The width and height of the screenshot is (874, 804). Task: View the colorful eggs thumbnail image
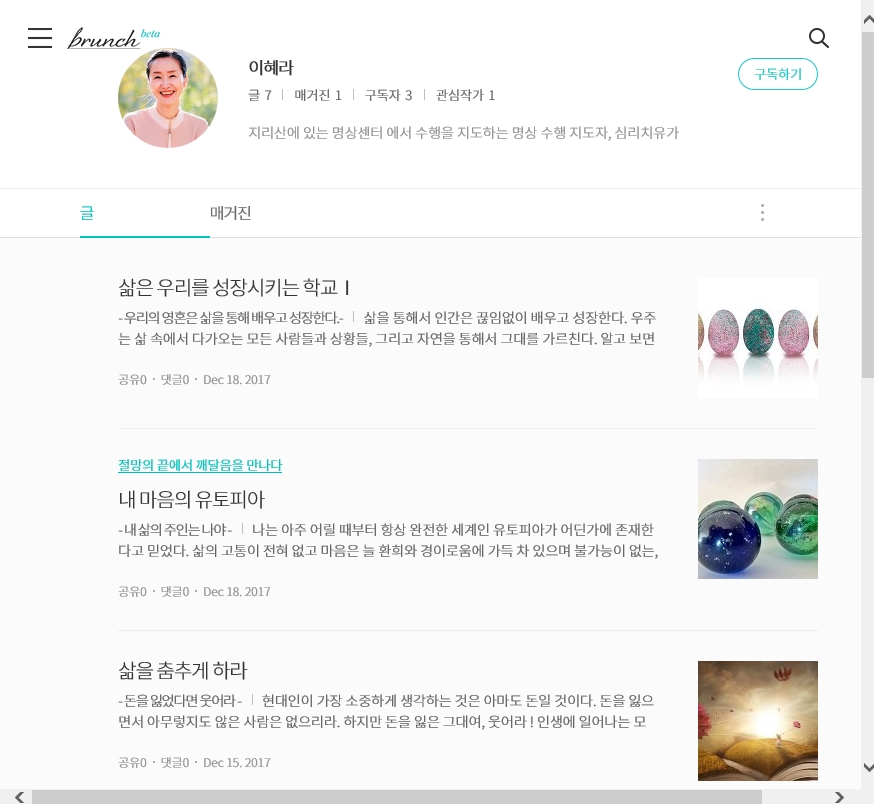[757, 338]
